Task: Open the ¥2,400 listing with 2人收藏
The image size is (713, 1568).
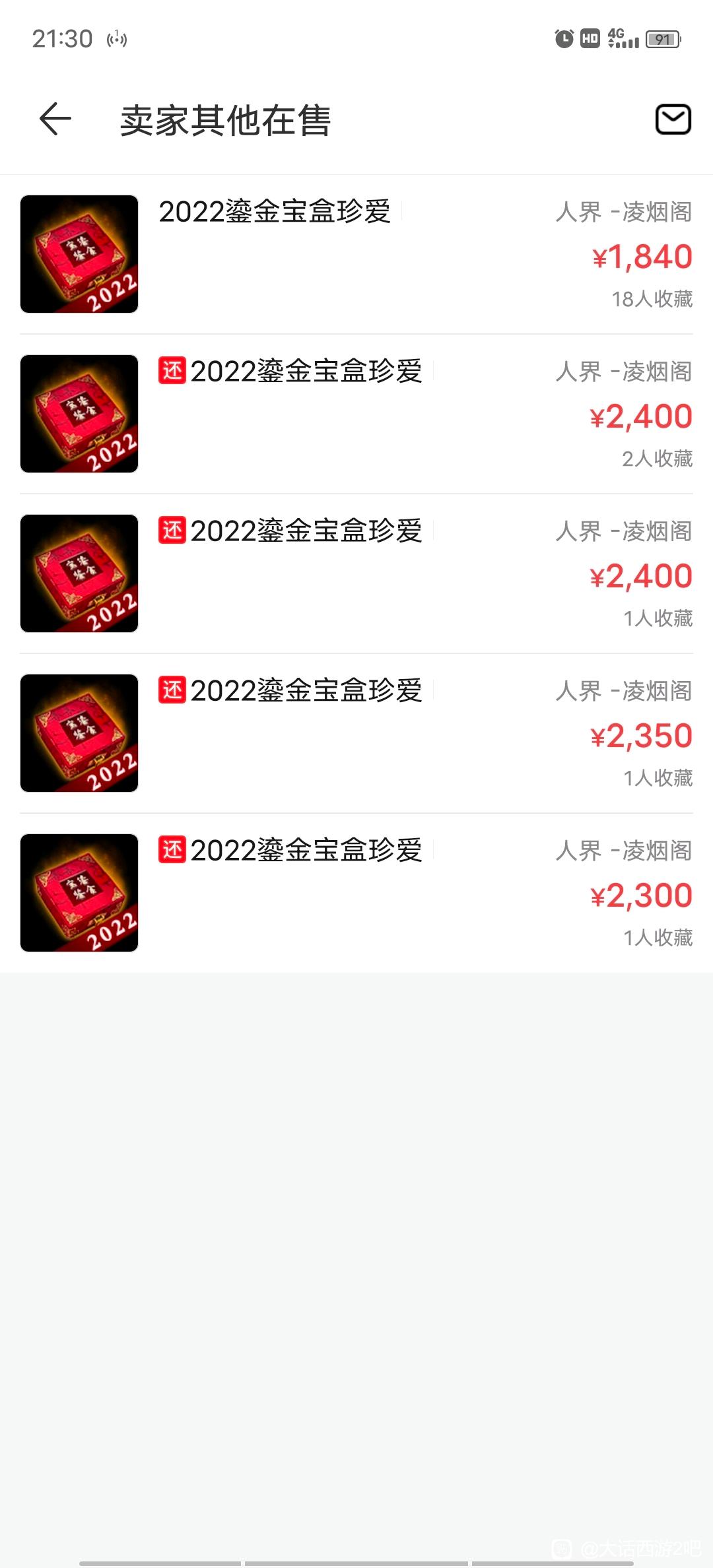Action: pos(356,414)
